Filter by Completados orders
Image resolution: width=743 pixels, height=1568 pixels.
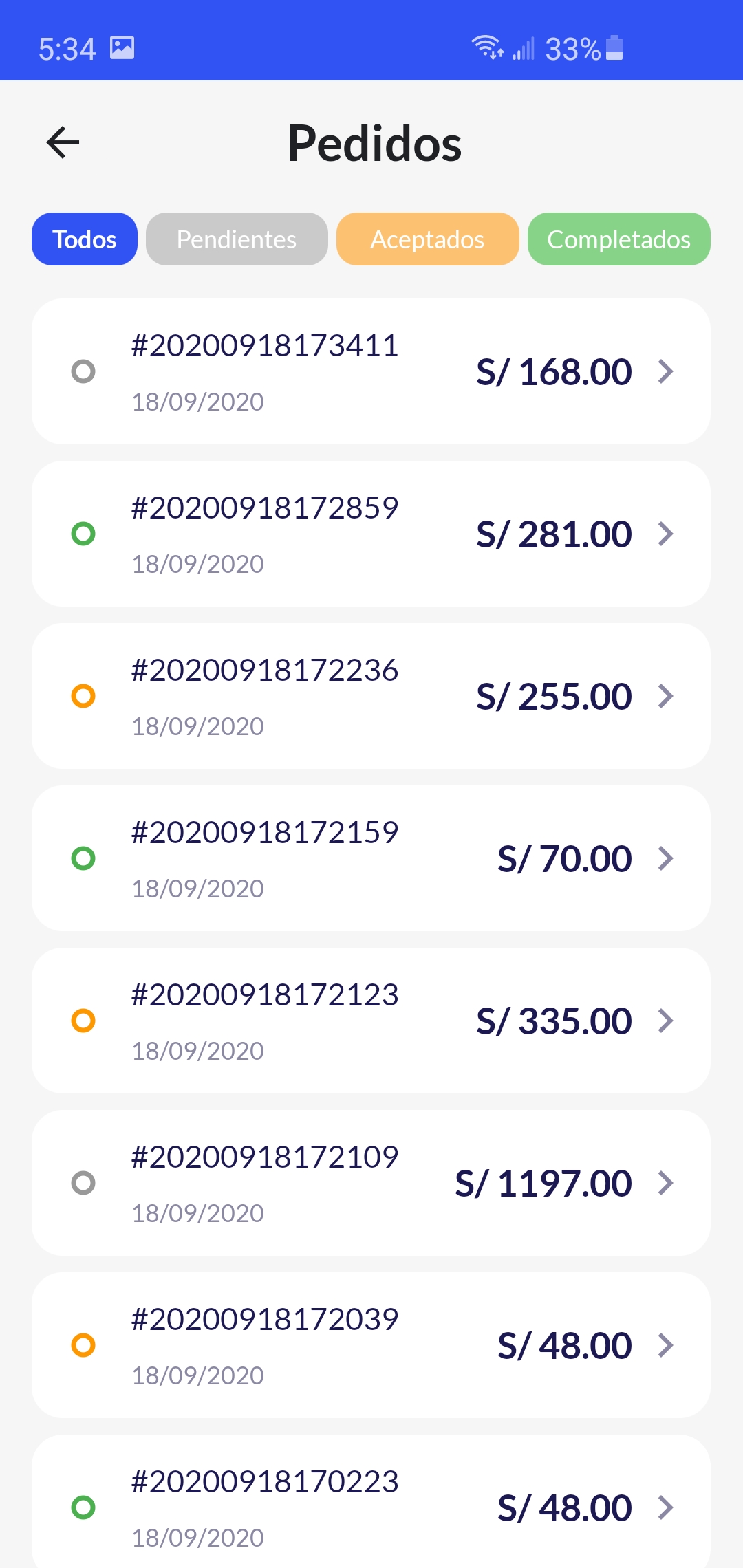pos(618,239)
